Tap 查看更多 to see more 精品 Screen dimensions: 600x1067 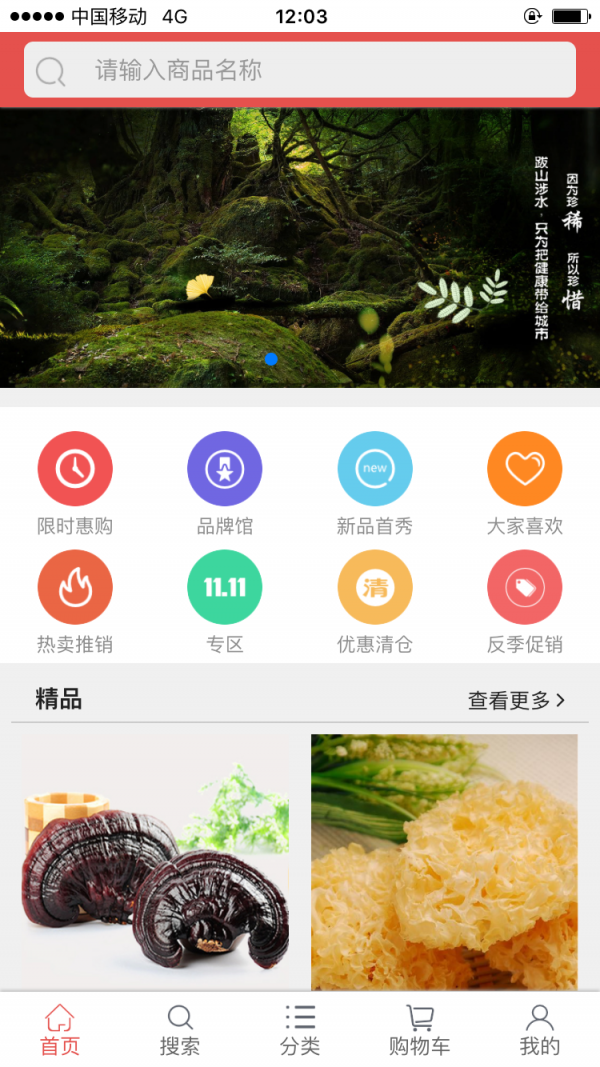[x=516, y=701]
